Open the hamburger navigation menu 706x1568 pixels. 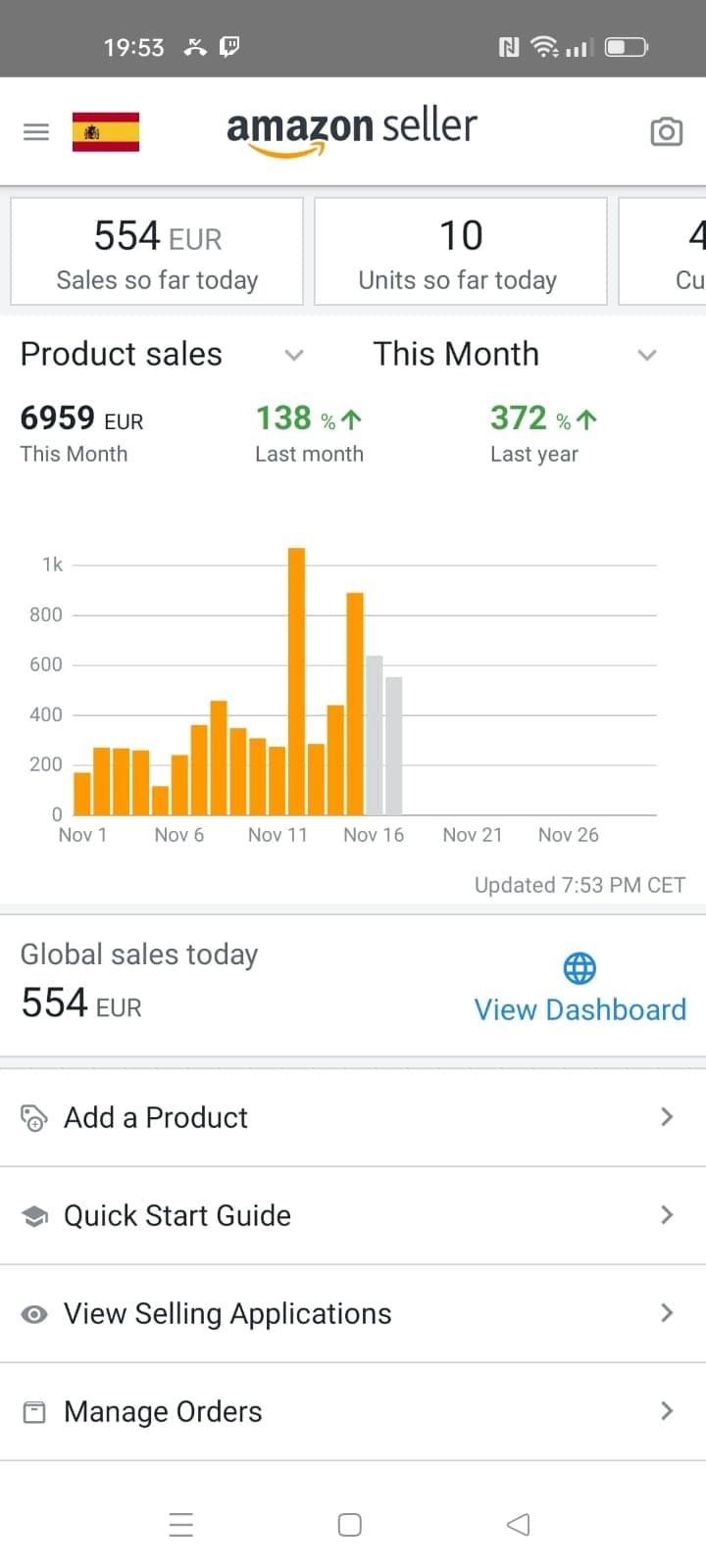pos(36,131)
